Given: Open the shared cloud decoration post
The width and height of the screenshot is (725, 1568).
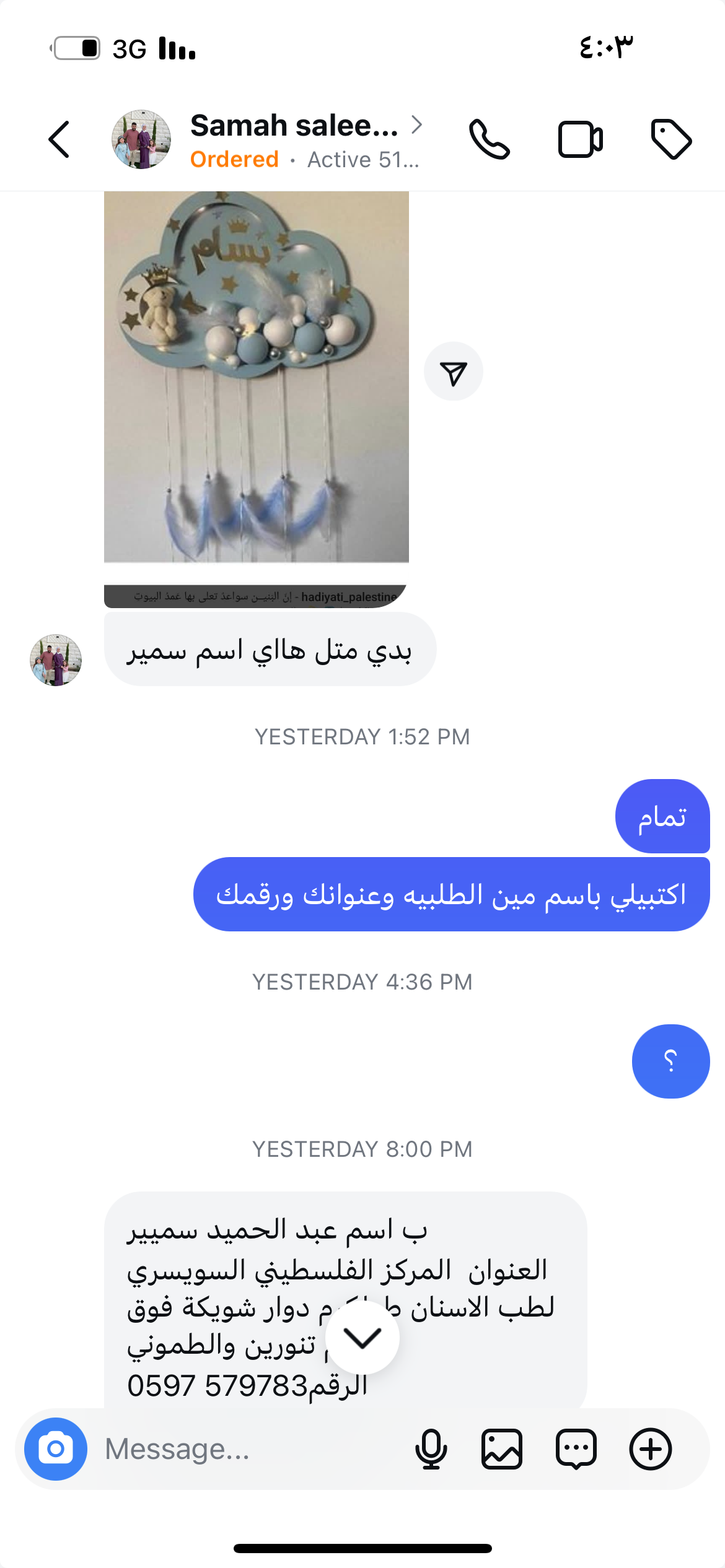Looking at the screenshot, I should click(x=256, y=378).
